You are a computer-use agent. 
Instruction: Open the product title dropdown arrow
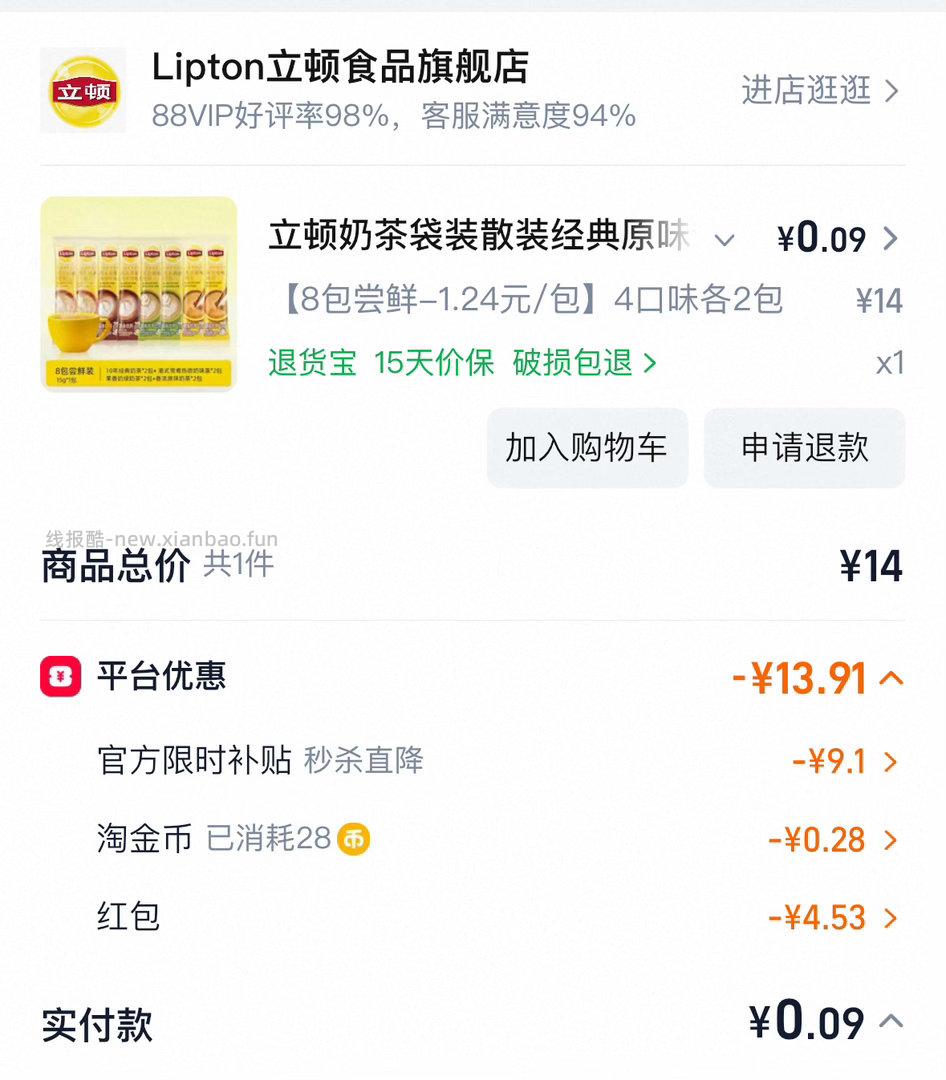coord(725,239)
